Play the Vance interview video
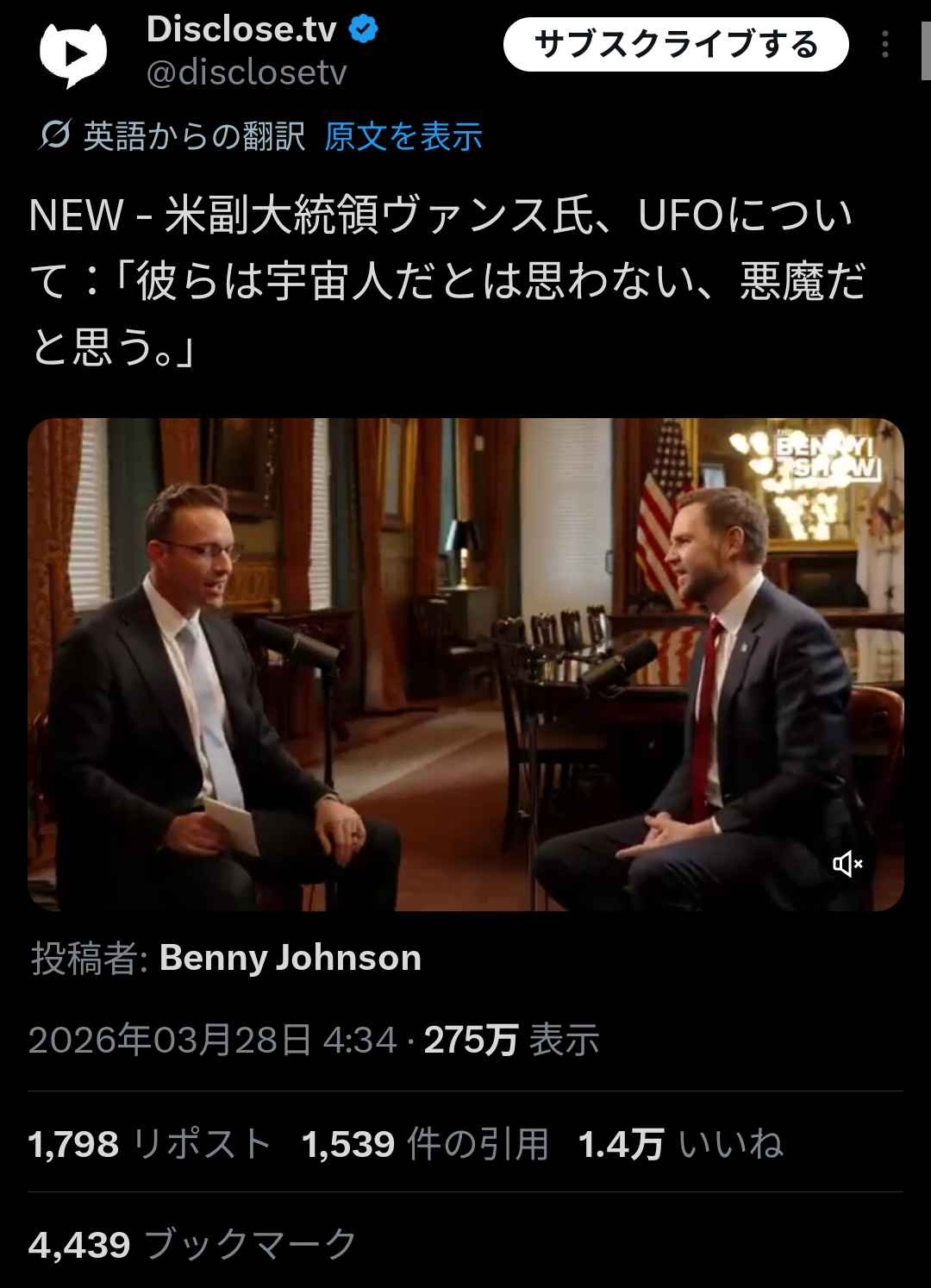Image resolution: width=931 pixels, height=1288 pixels. pos(465,664)
